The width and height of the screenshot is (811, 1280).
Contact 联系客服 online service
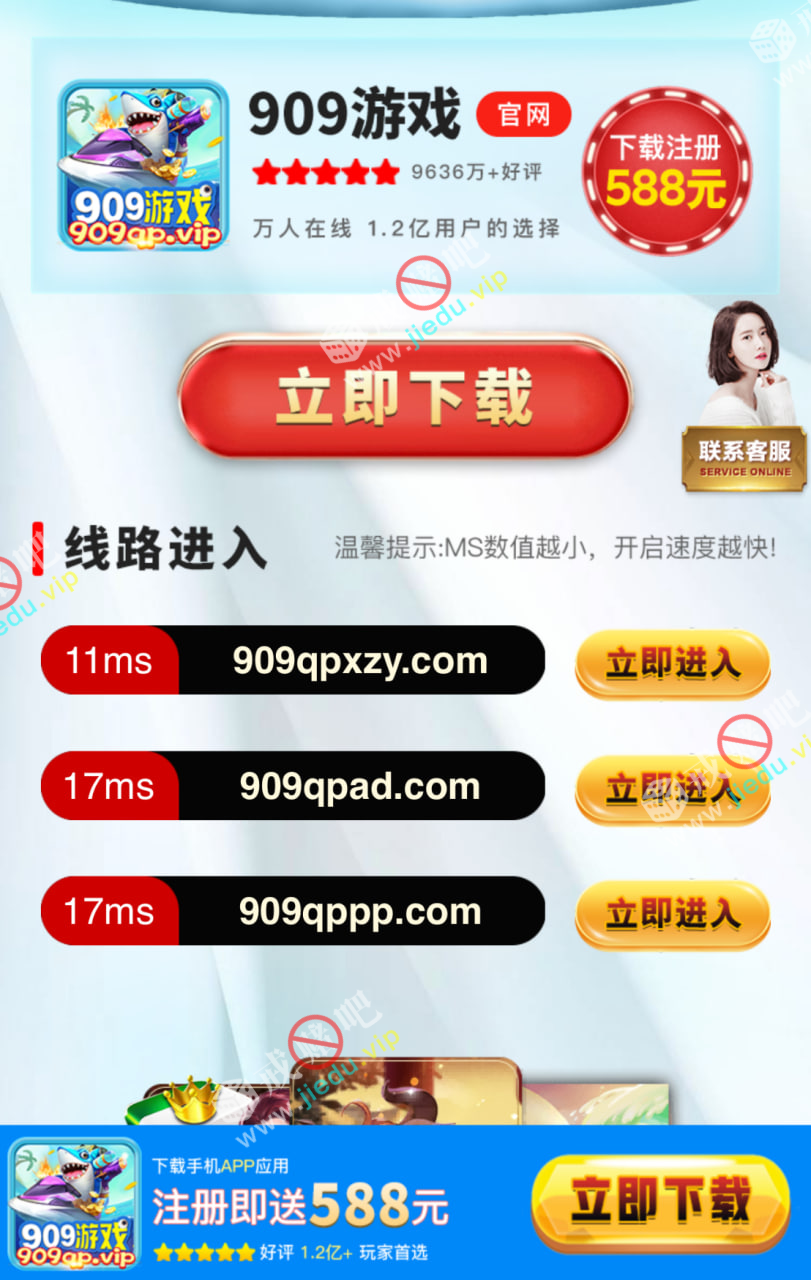coord(744,458)
